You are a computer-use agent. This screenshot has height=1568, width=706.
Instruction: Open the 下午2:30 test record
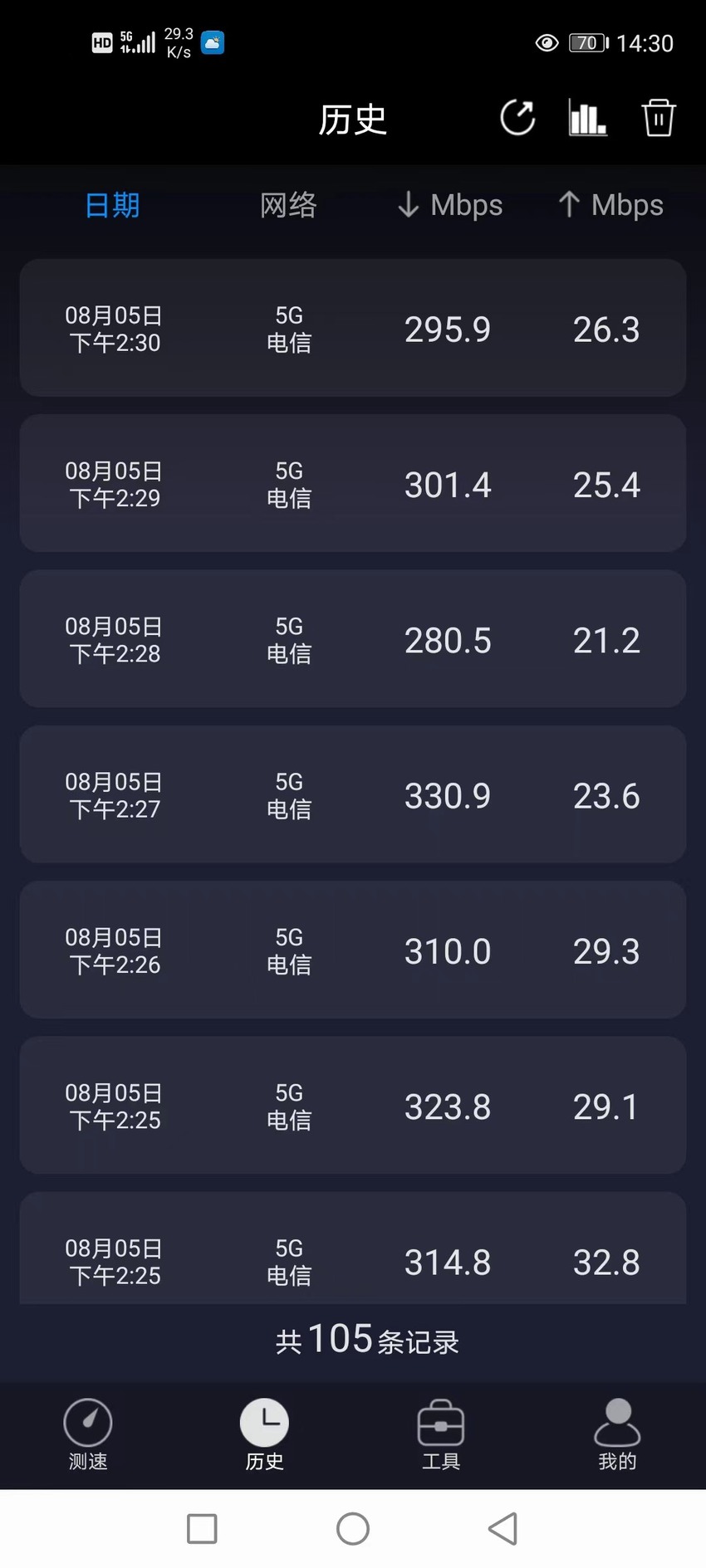coord(353,328)
